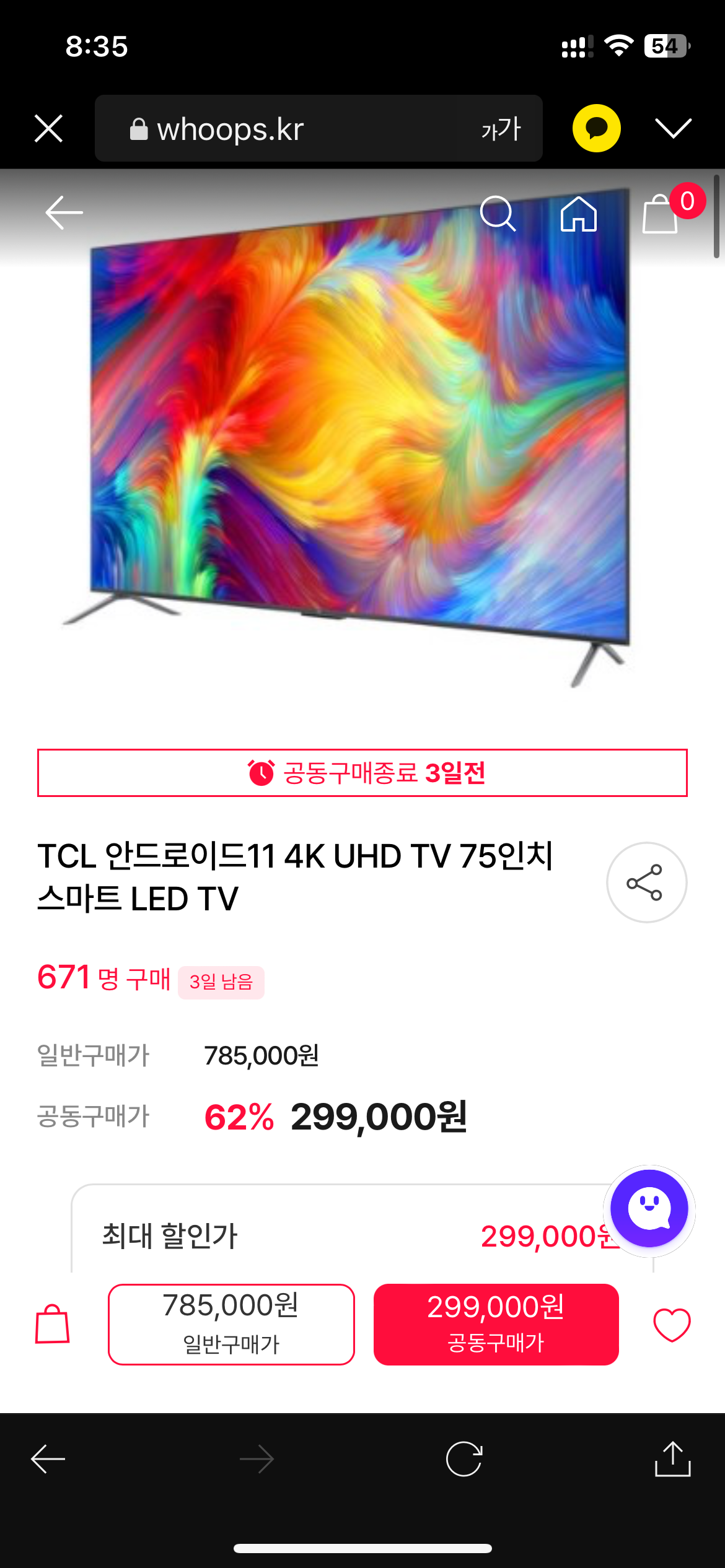Screen dimensions: 725x1568
Task: Open the purple chatbot assistant
Action: [649, 1208]
